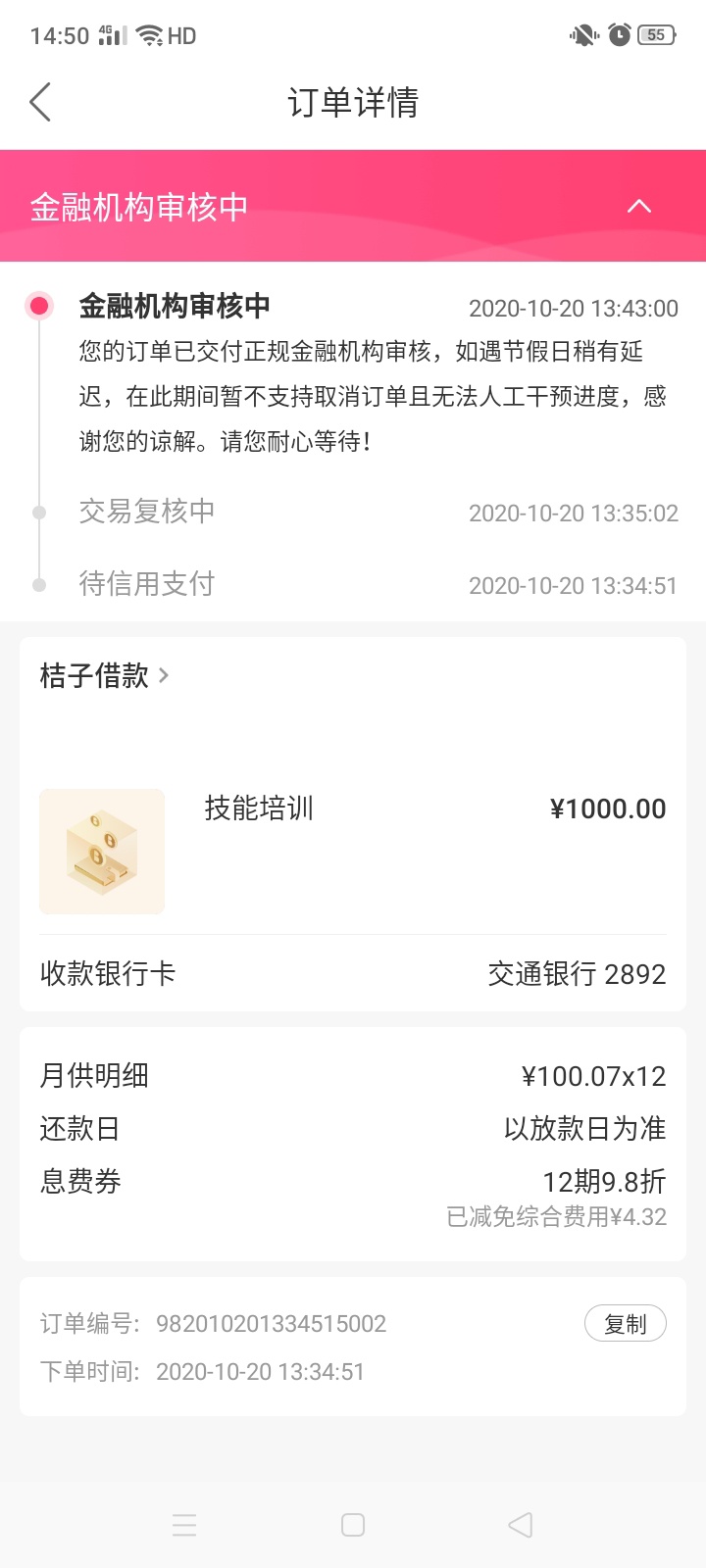Screen dimensions: 706x1568
Task: Go back from the 订单详情 page
Action: pos(40,102)
